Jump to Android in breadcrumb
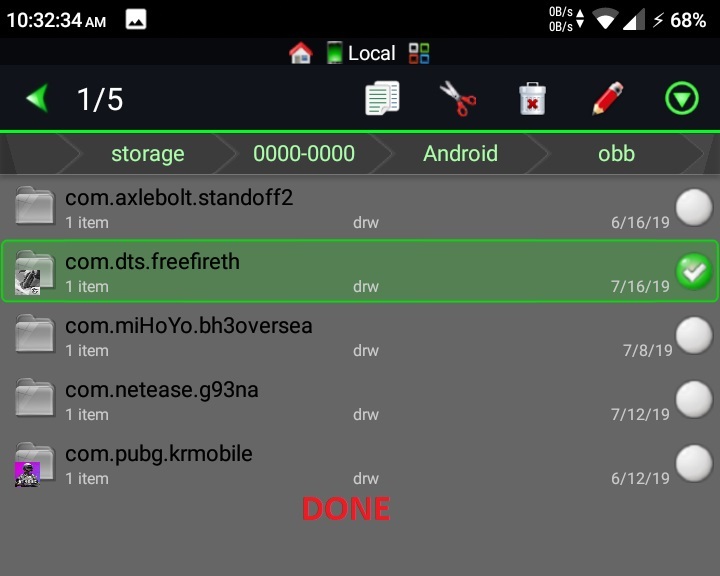Viewport: 720px width, 576px height. tap(461, 153)
